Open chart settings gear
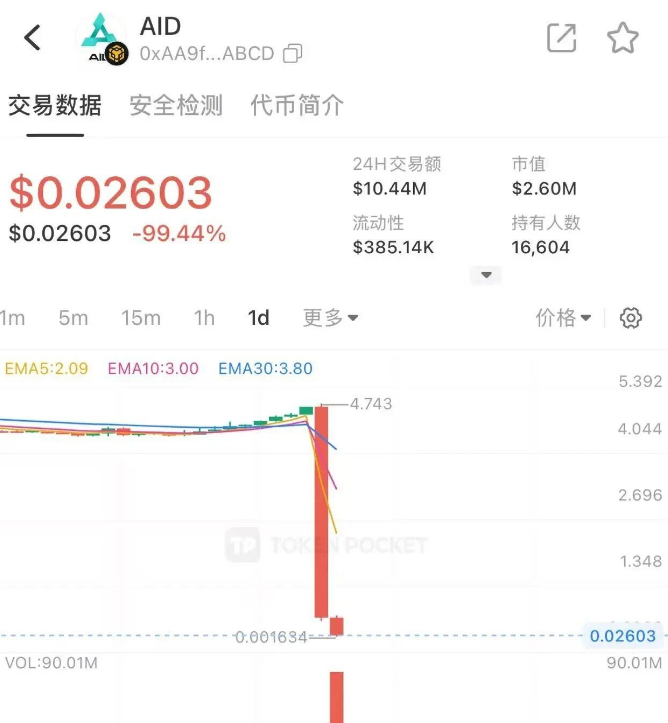This screenshot has width=668, height=723. tap(630, 318)
